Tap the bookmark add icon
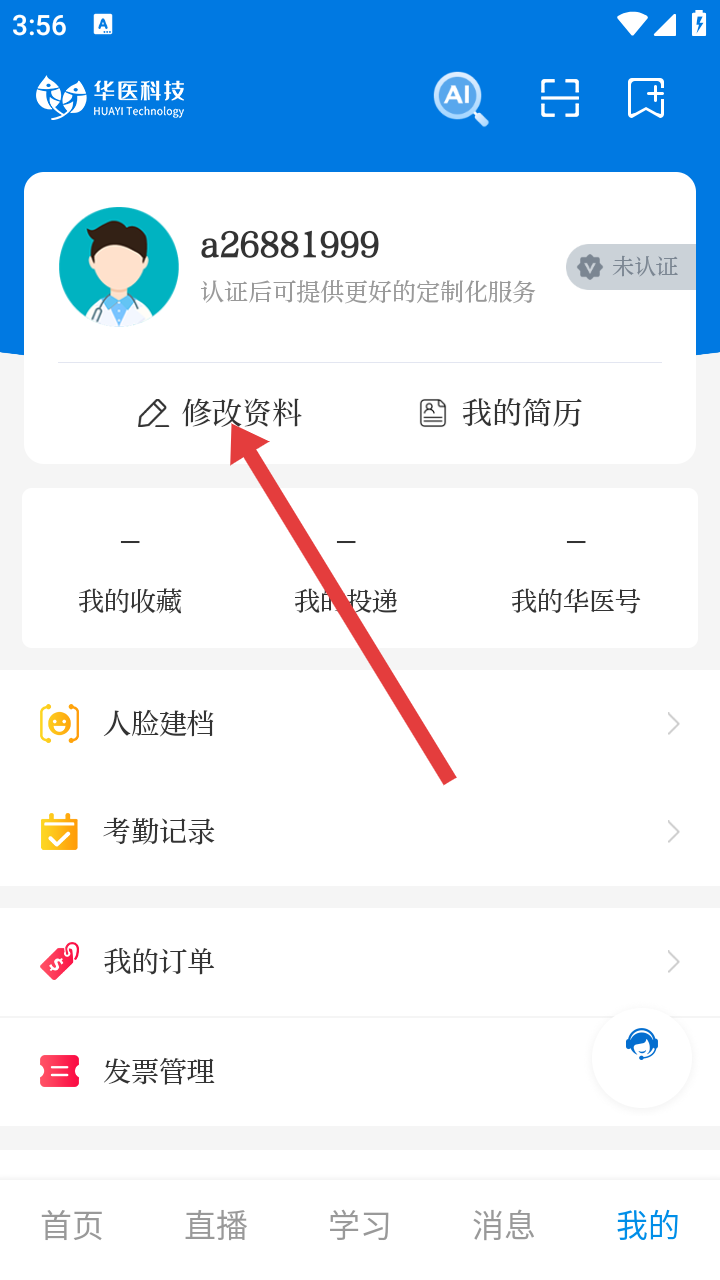 coord(646,98)
